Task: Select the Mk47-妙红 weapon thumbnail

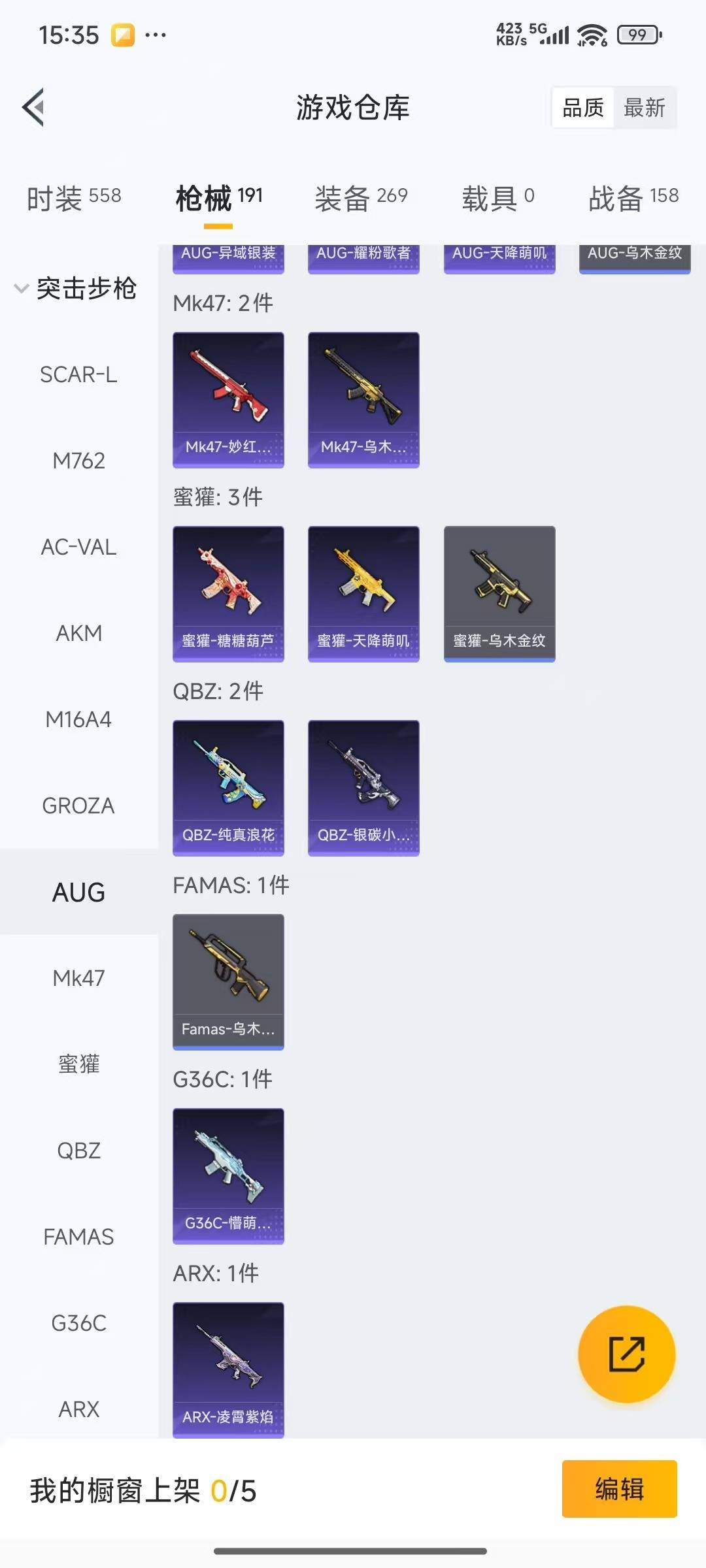Action: point(228,399)
